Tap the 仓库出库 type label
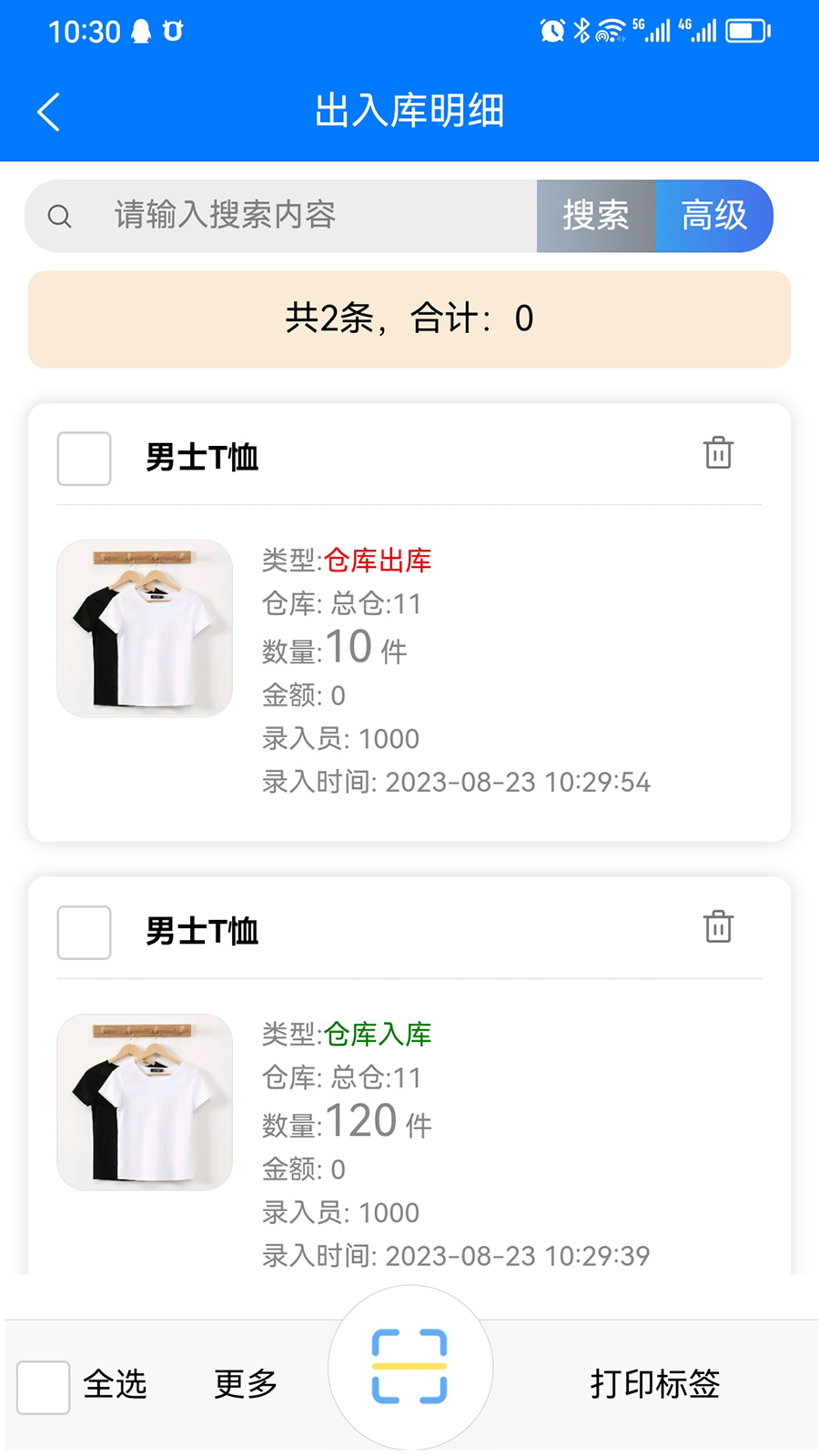This screenshot has width=819, height=1456. point(379,561)
